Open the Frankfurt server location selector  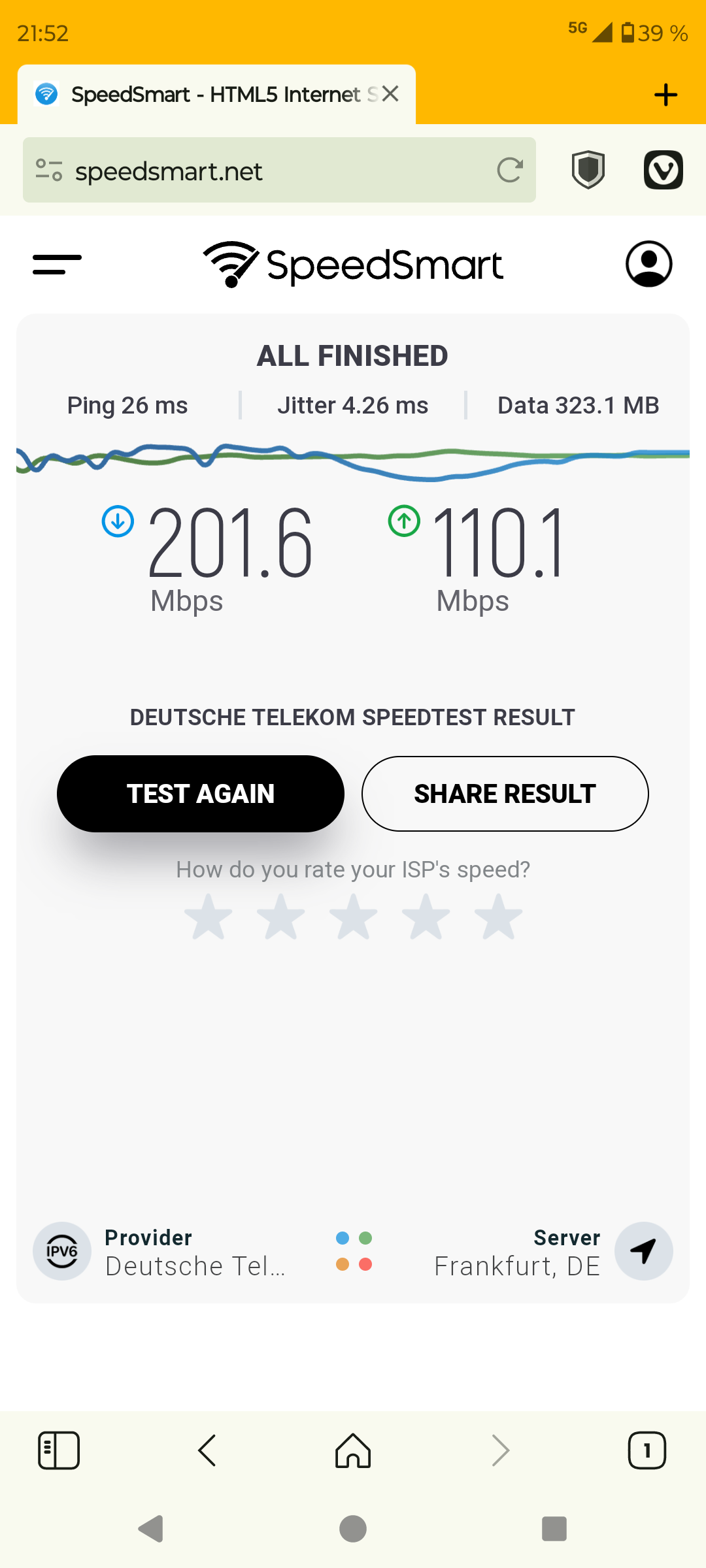click(x=643, y=1251)
